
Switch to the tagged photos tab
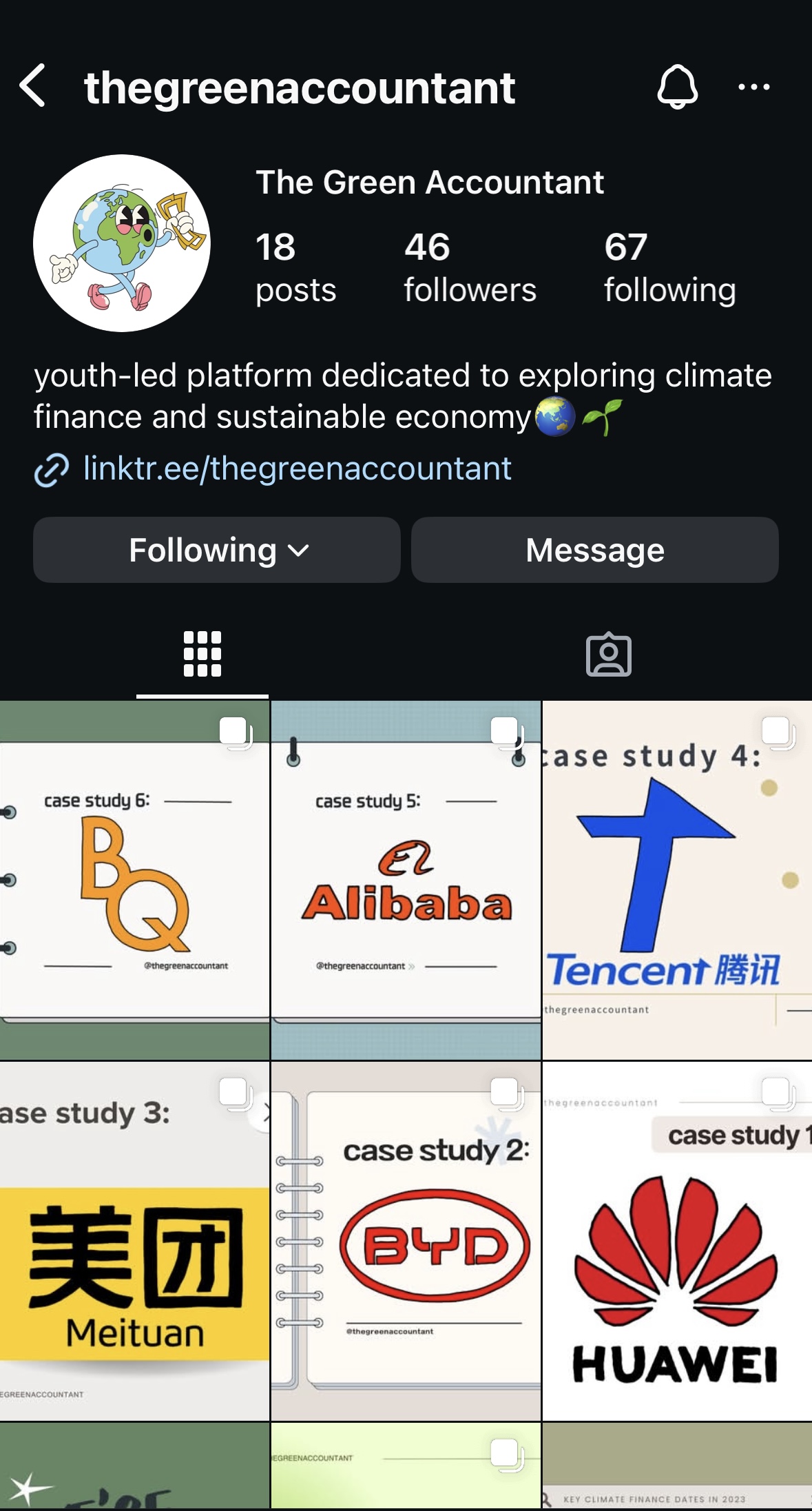tap(608, 654)
